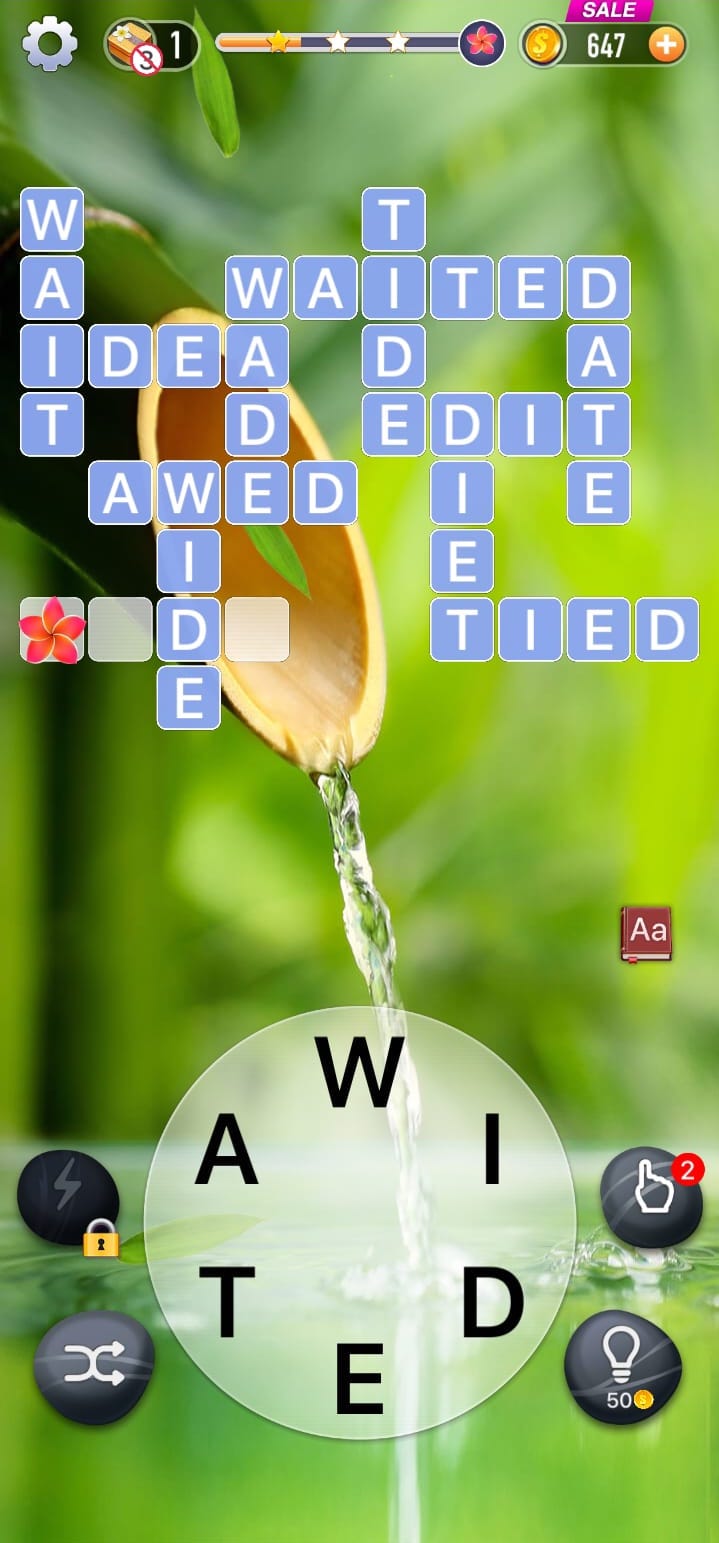This screenshot has width=719, height=1543.
Task: Select letter E on the wheel
Action: pos(359,1380)
